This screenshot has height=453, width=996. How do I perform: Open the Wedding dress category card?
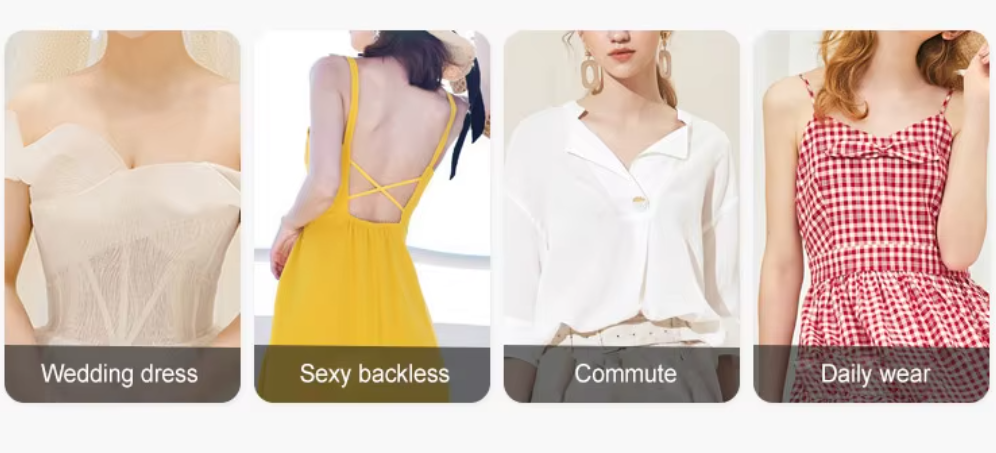click(122, 216)
